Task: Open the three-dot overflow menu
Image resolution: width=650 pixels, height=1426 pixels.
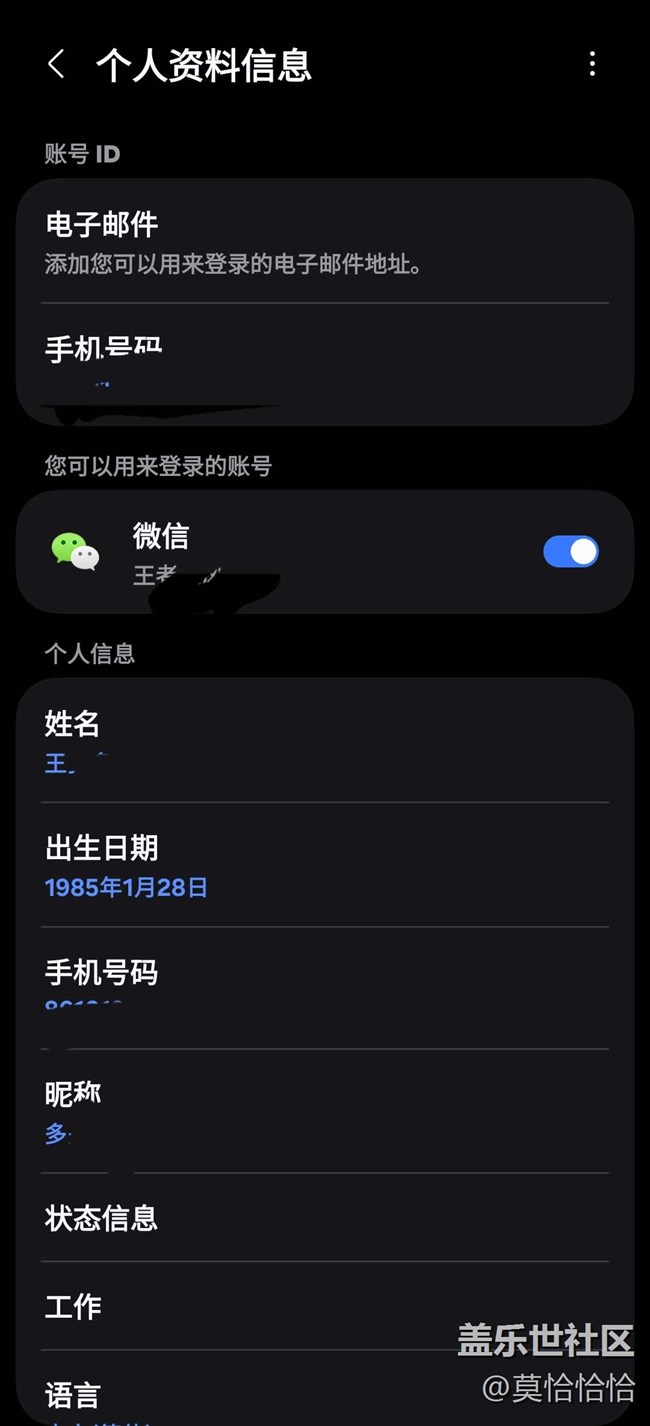Action: coord(592,65)
